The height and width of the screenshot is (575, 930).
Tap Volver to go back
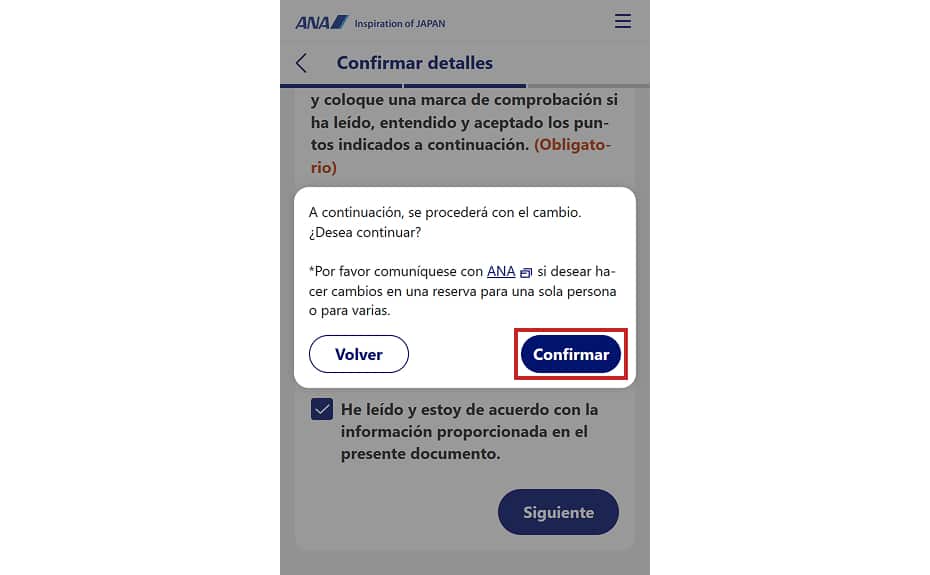359,354
